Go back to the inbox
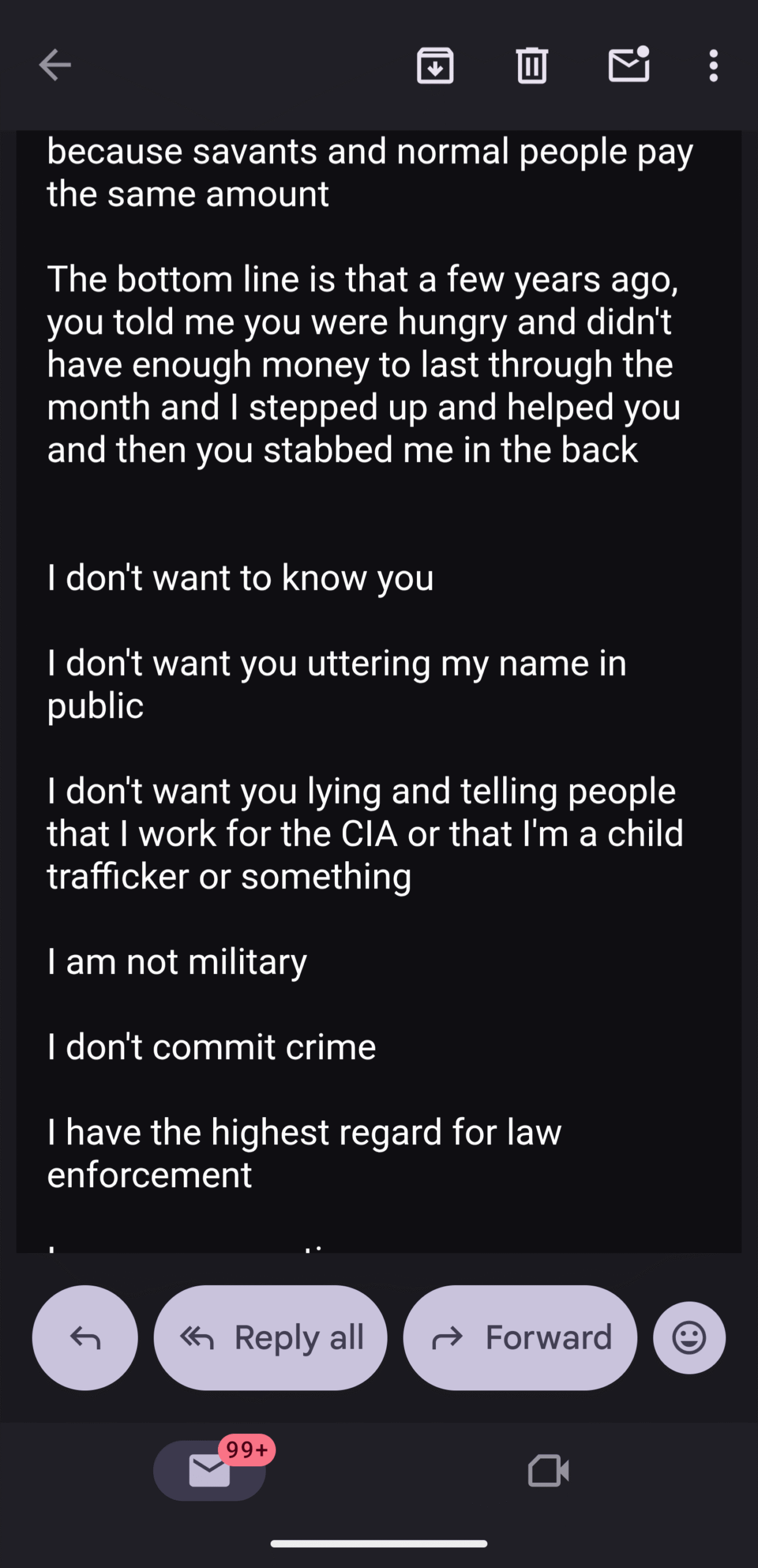The image size is (758, 1568). pyautogui.click(x=55, y=65)
